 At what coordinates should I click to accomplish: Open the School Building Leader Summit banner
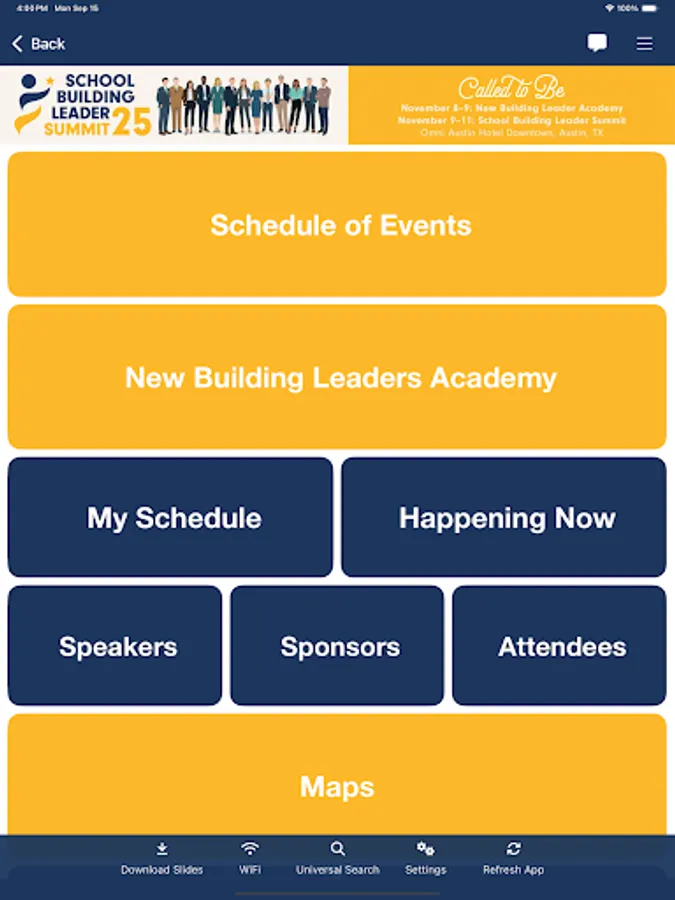click(337, 105)
